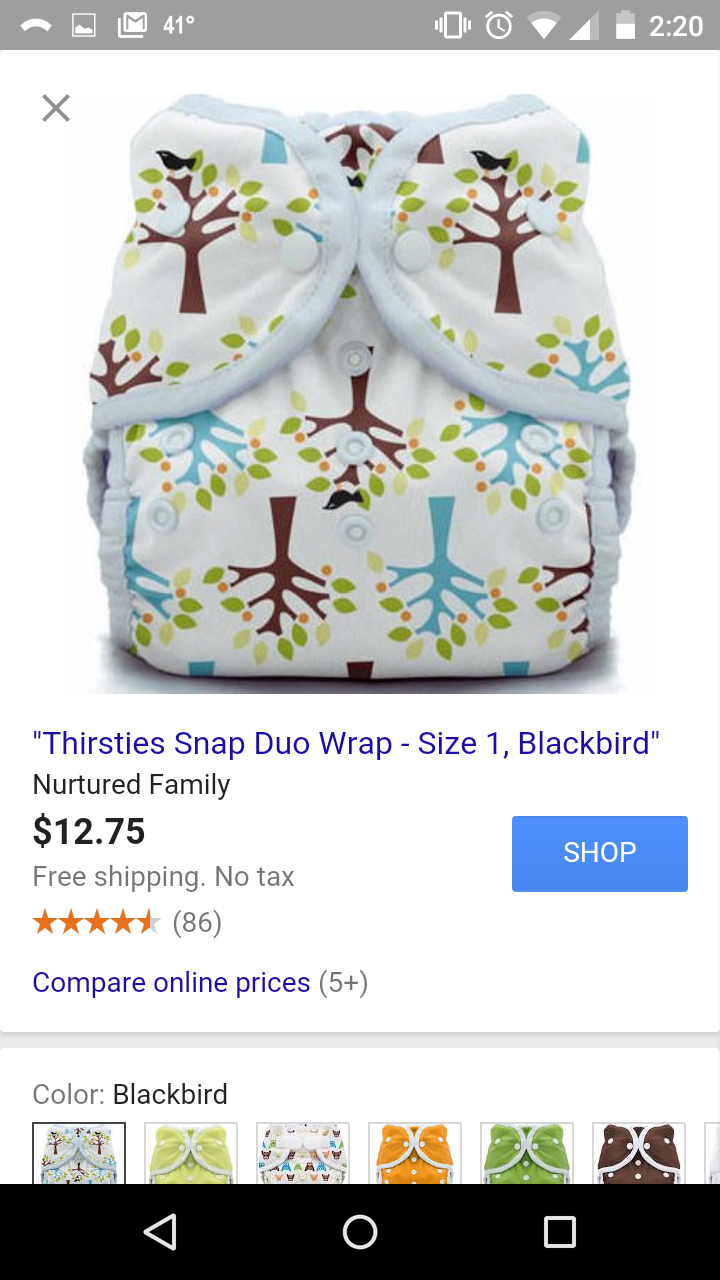720x1280 pixels.
Task: Go back using the system back button
Action: tap(160, 1232)
